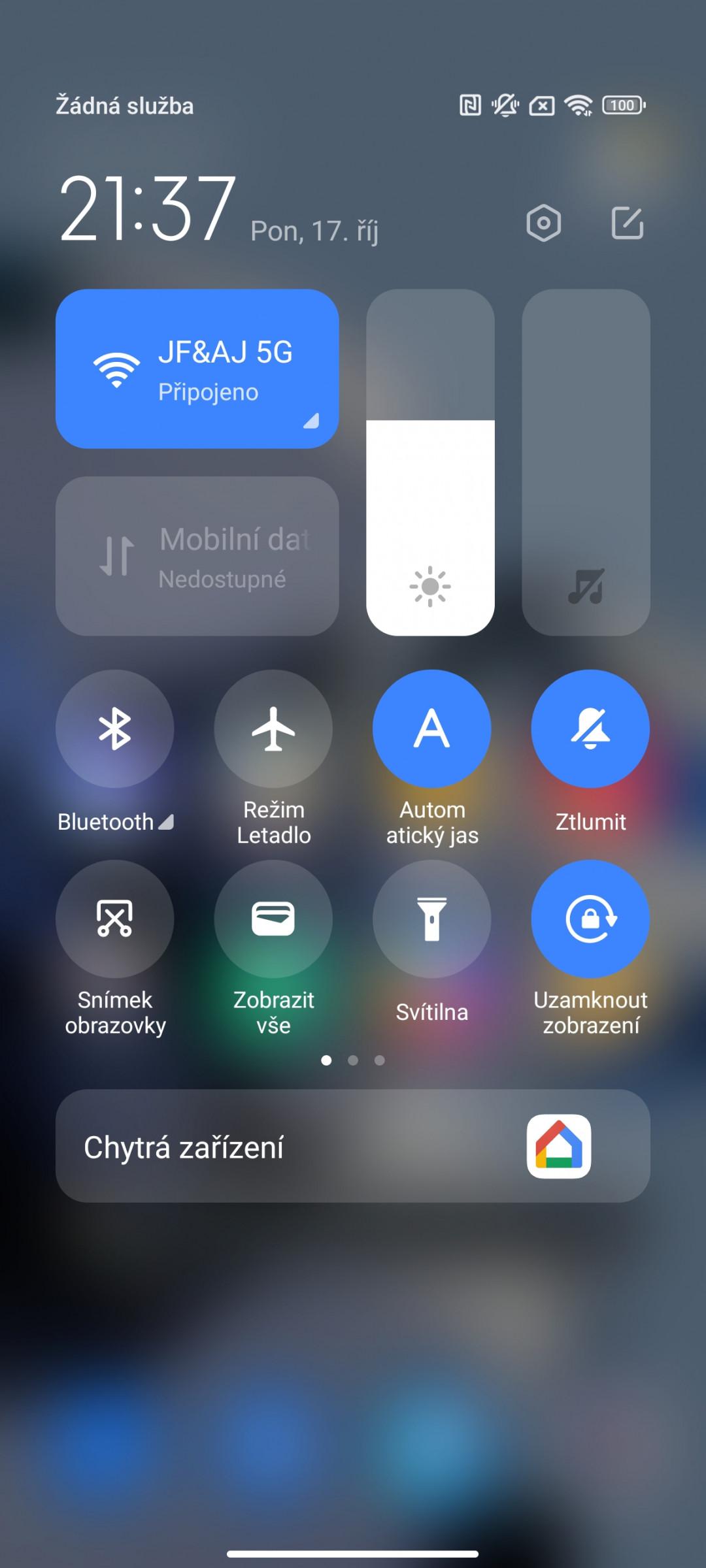The height and width of the screenshot is (1568, 706).
Task: Tap the Mobilní data tile
Action: 197,556
